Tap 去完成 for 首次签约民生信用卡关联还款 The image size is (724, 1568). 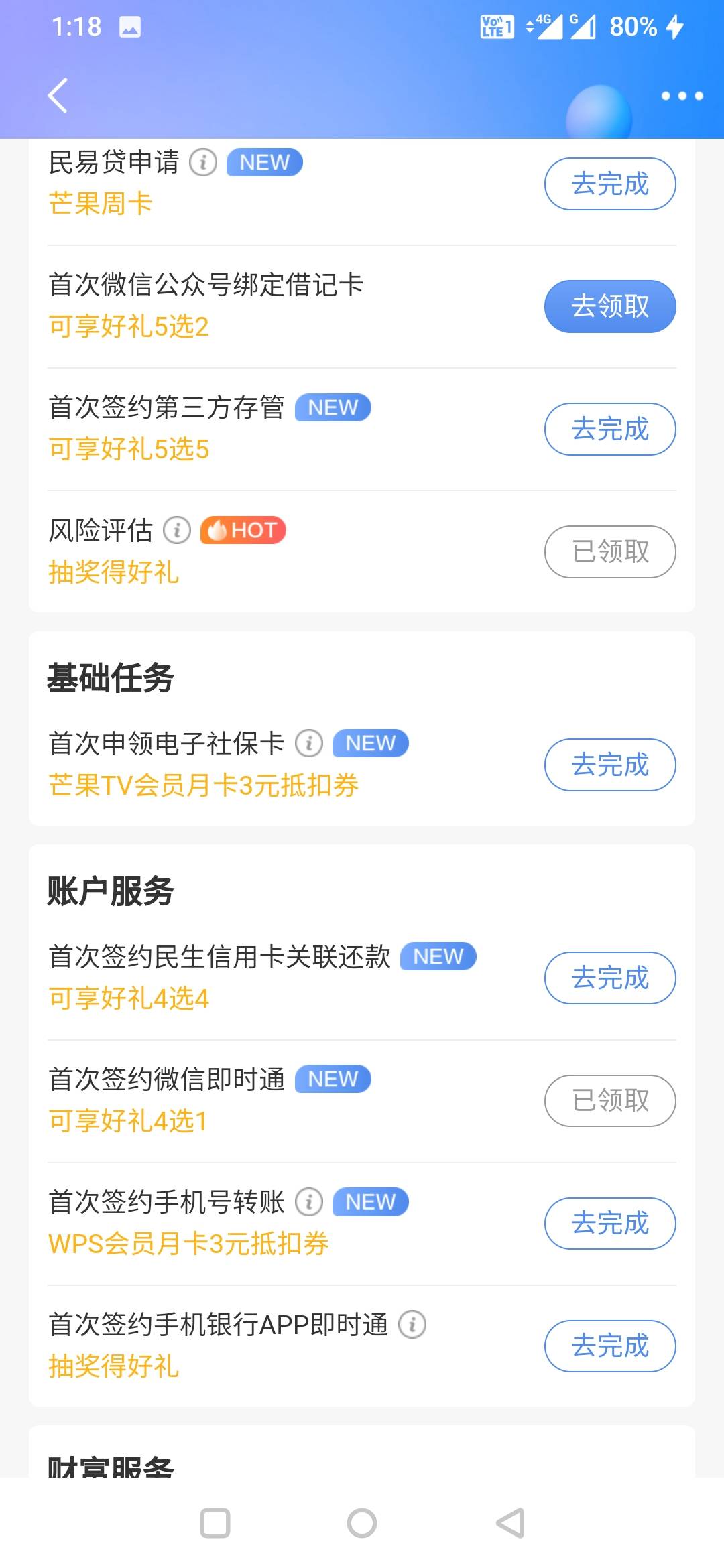pos(610,978)
